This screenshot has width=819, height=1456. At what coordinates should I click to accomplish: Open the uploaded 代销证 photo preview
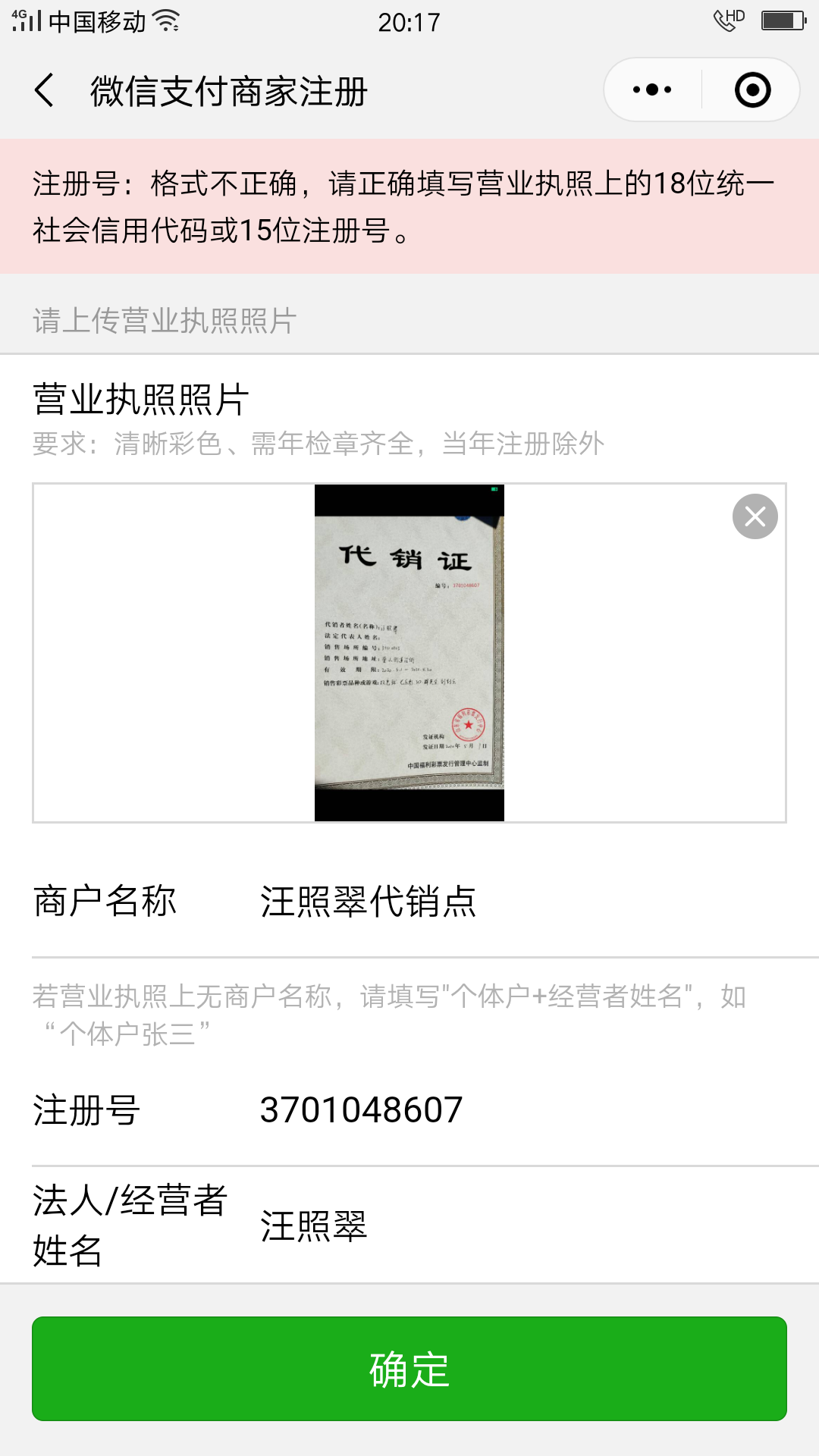[x=409, y=652]
